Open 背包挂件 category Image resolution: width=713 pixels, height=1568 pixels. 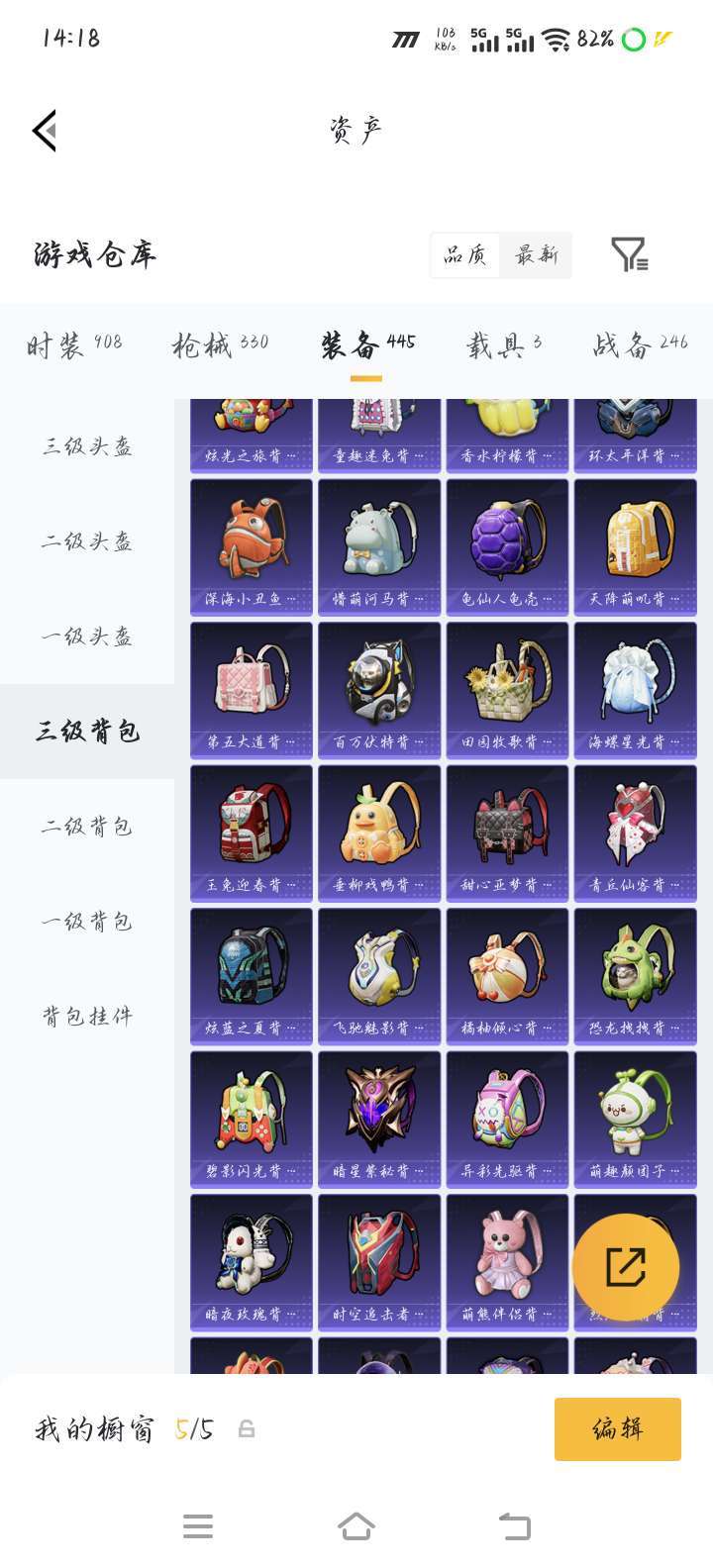click(x=87, y=1017)
